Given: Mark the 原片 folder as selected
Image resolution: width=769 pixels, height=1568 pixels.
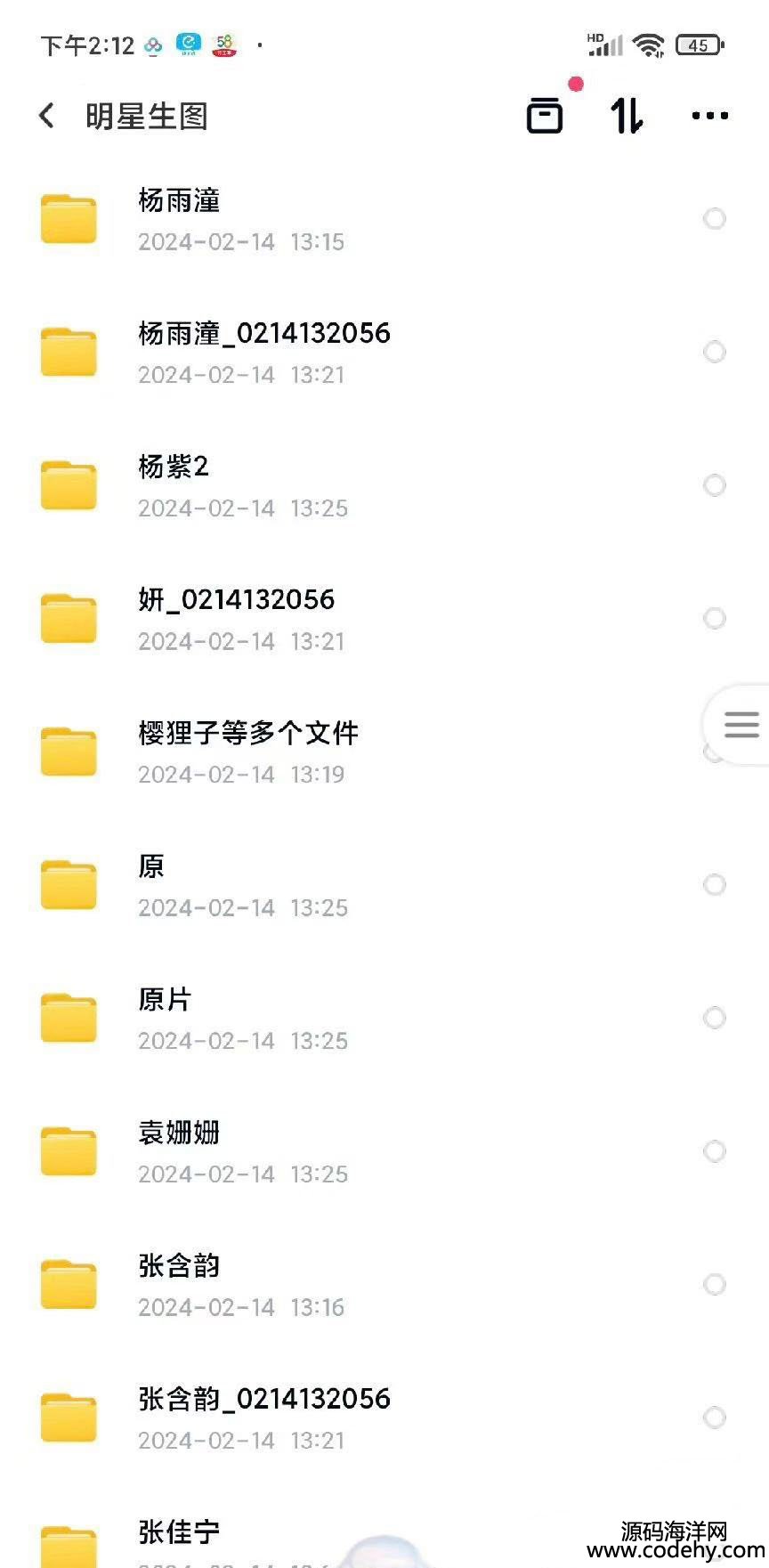Looking at the screenshot, I should [x=715, y=1018].
